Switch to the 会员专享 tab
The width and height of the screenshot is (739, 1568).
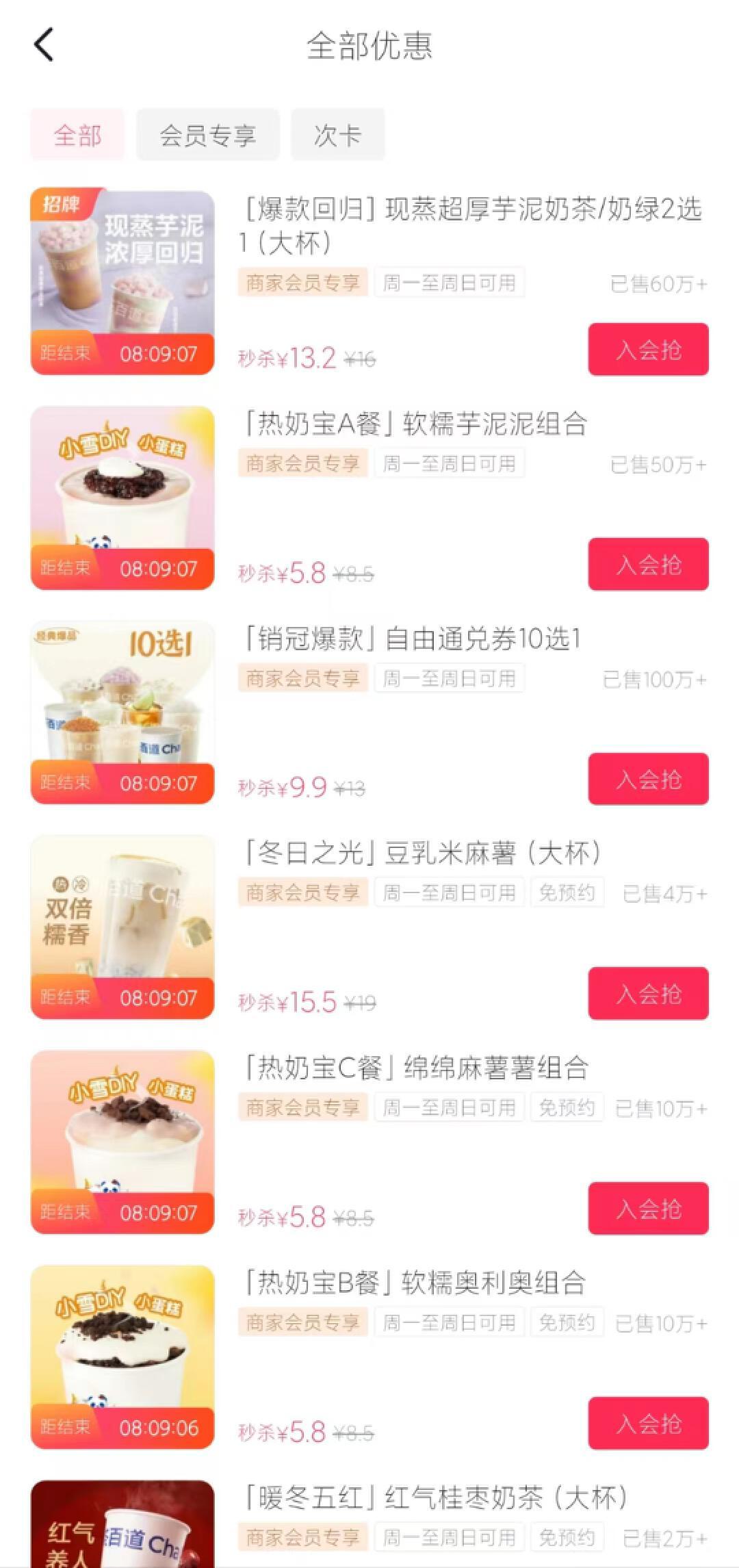[x=207, y=135]
